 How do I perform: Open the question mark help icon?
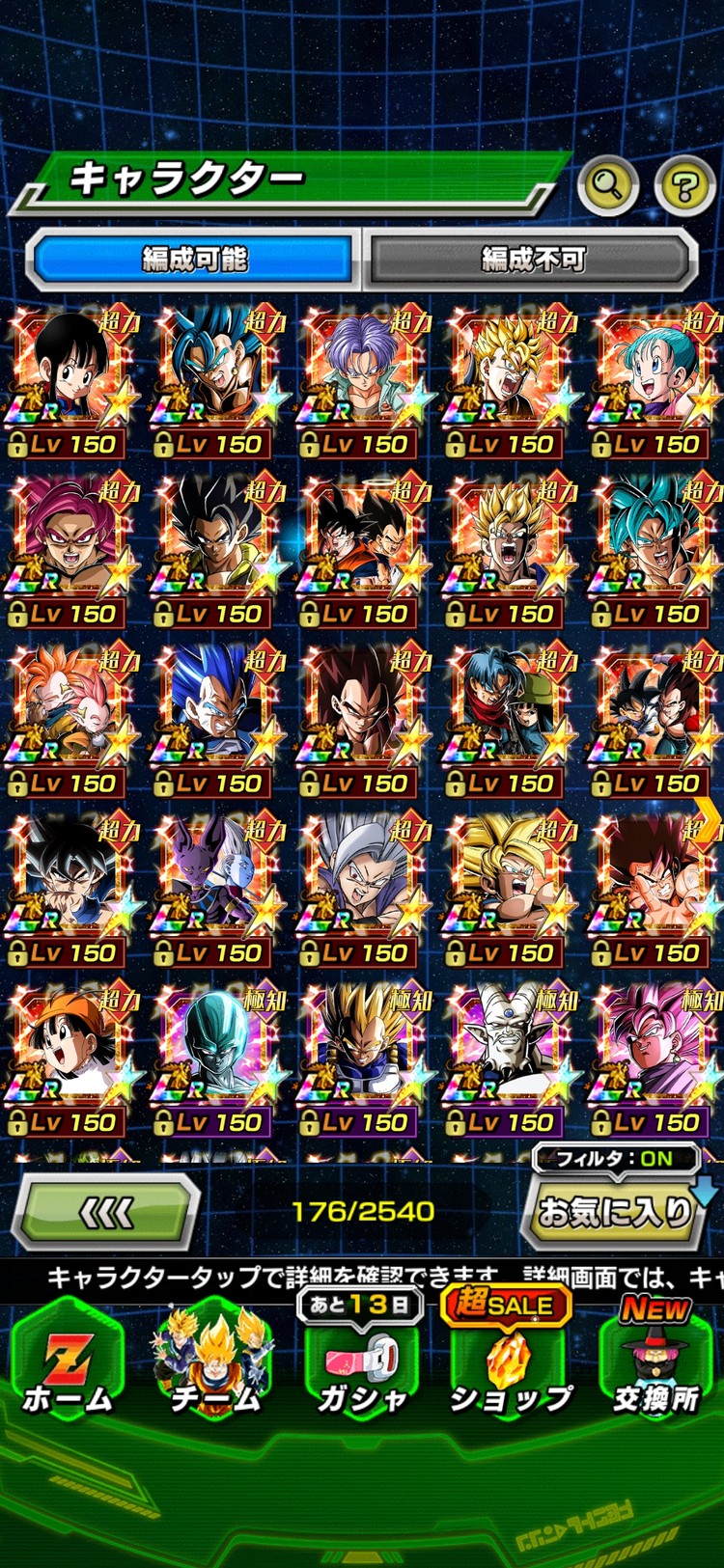click(684, 185)
